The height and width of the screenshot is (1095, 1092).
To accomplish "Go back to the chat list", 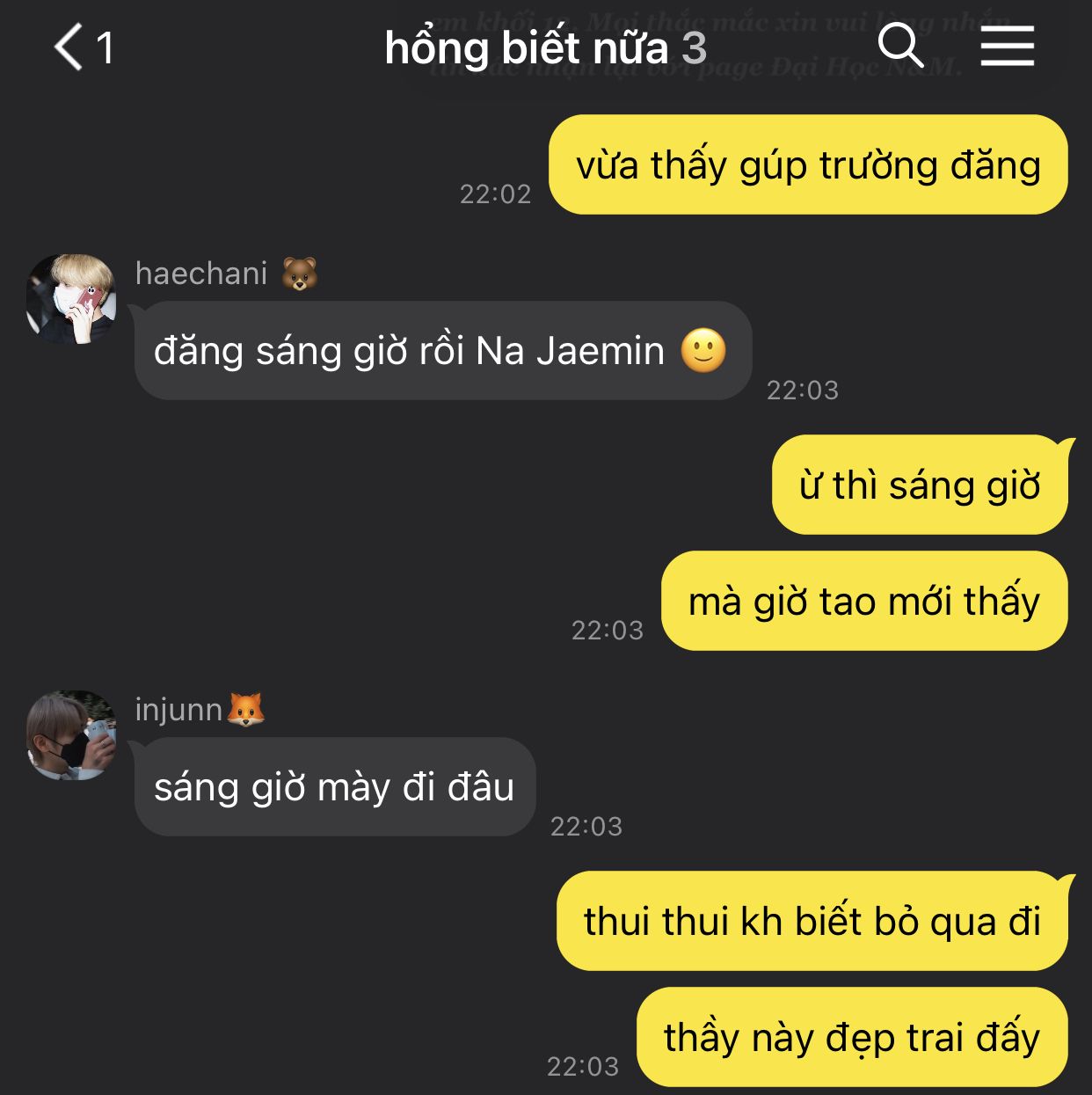I will coord(70,47).
